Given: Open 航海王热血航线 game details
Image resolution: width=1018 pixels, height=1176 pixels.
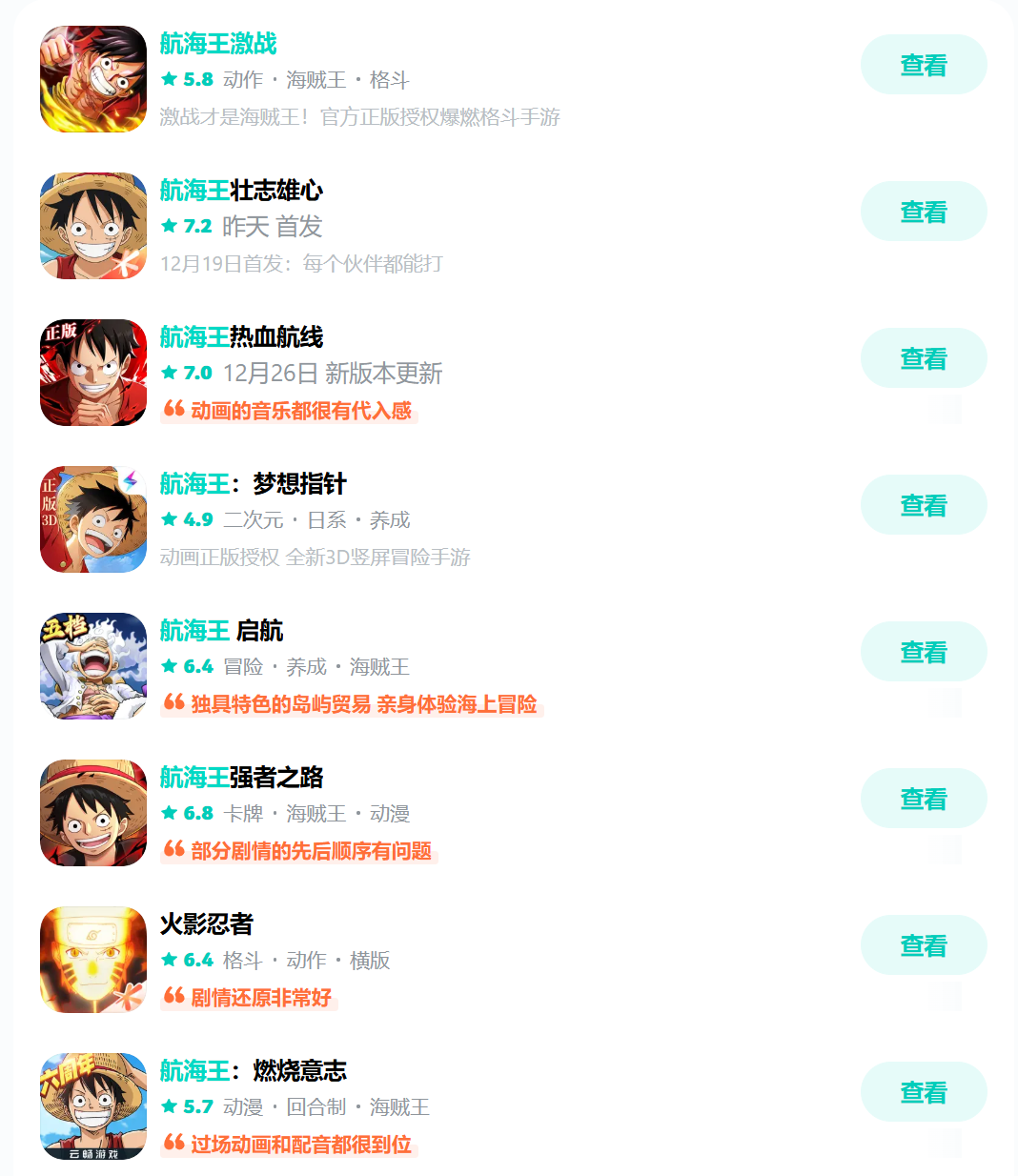Looking at the screenshot, I should (x=241, y=337).
